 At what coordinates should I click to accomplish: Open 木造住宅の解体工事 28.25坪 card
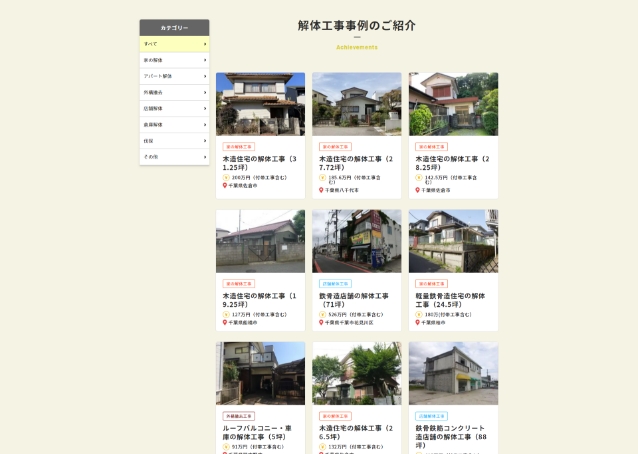(453, 163)
